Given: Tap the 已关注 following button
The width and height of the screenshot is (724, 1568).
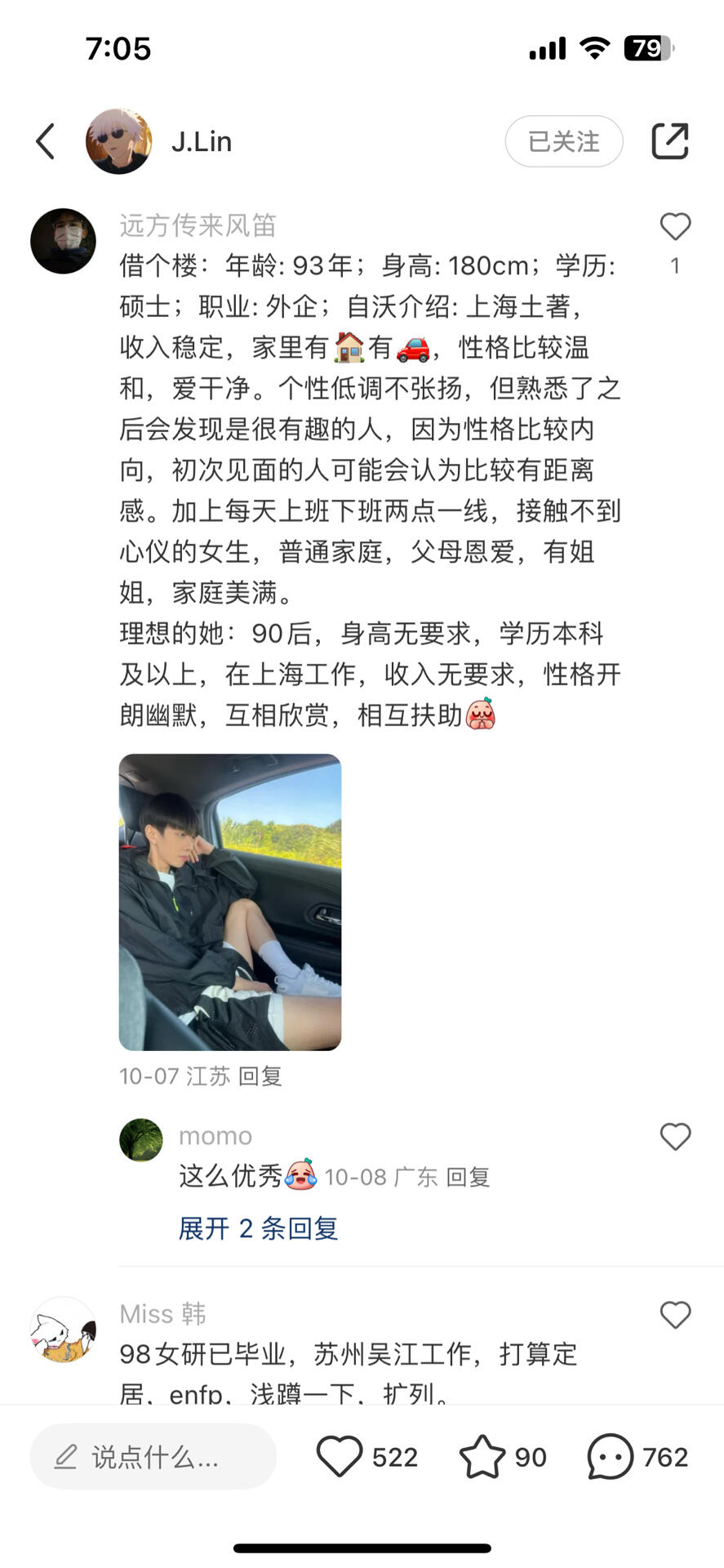Looking at the screenshot, I should [x=563, y=141].
